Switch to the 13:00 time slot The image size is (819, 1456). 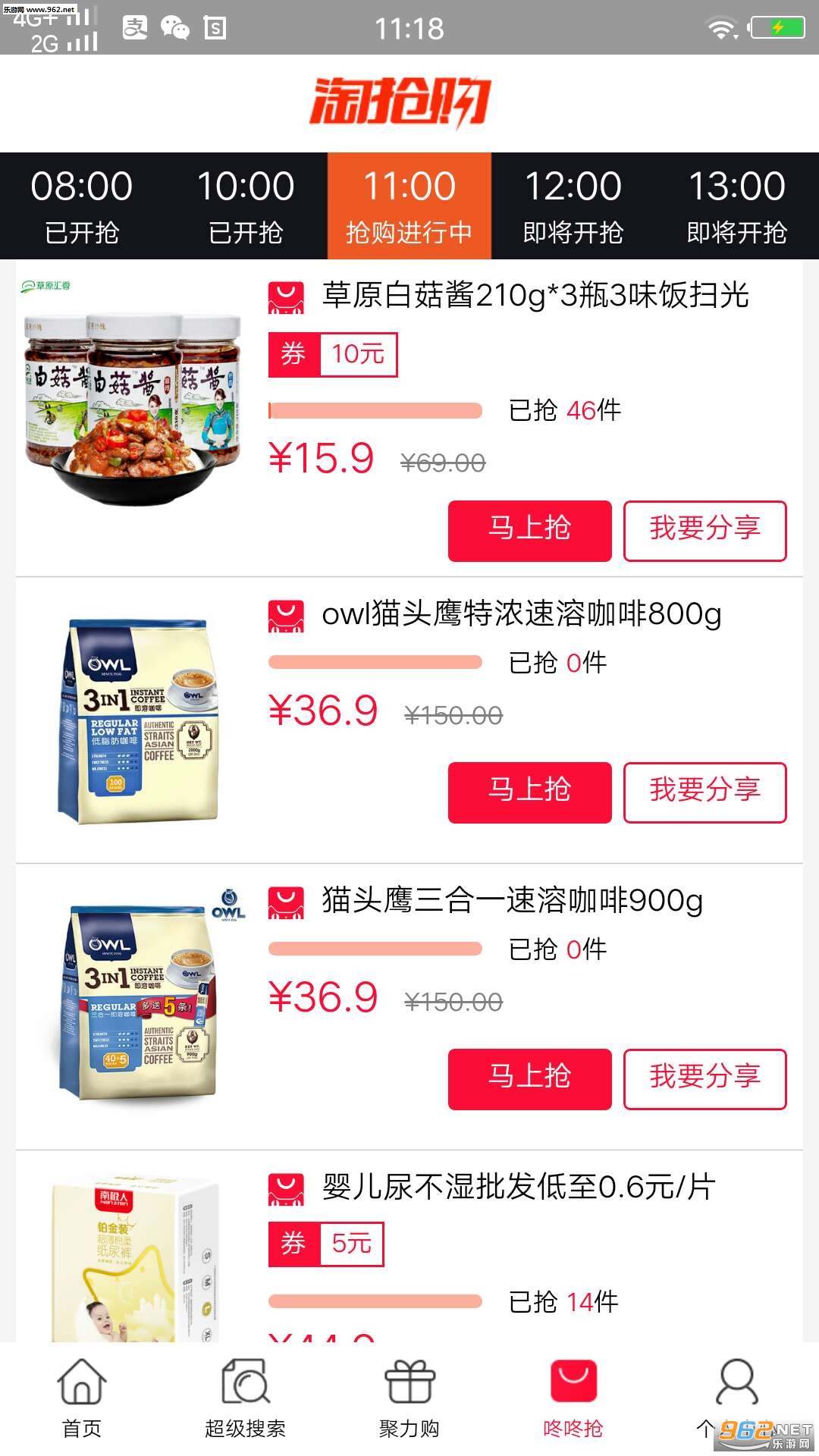[737, 206]
